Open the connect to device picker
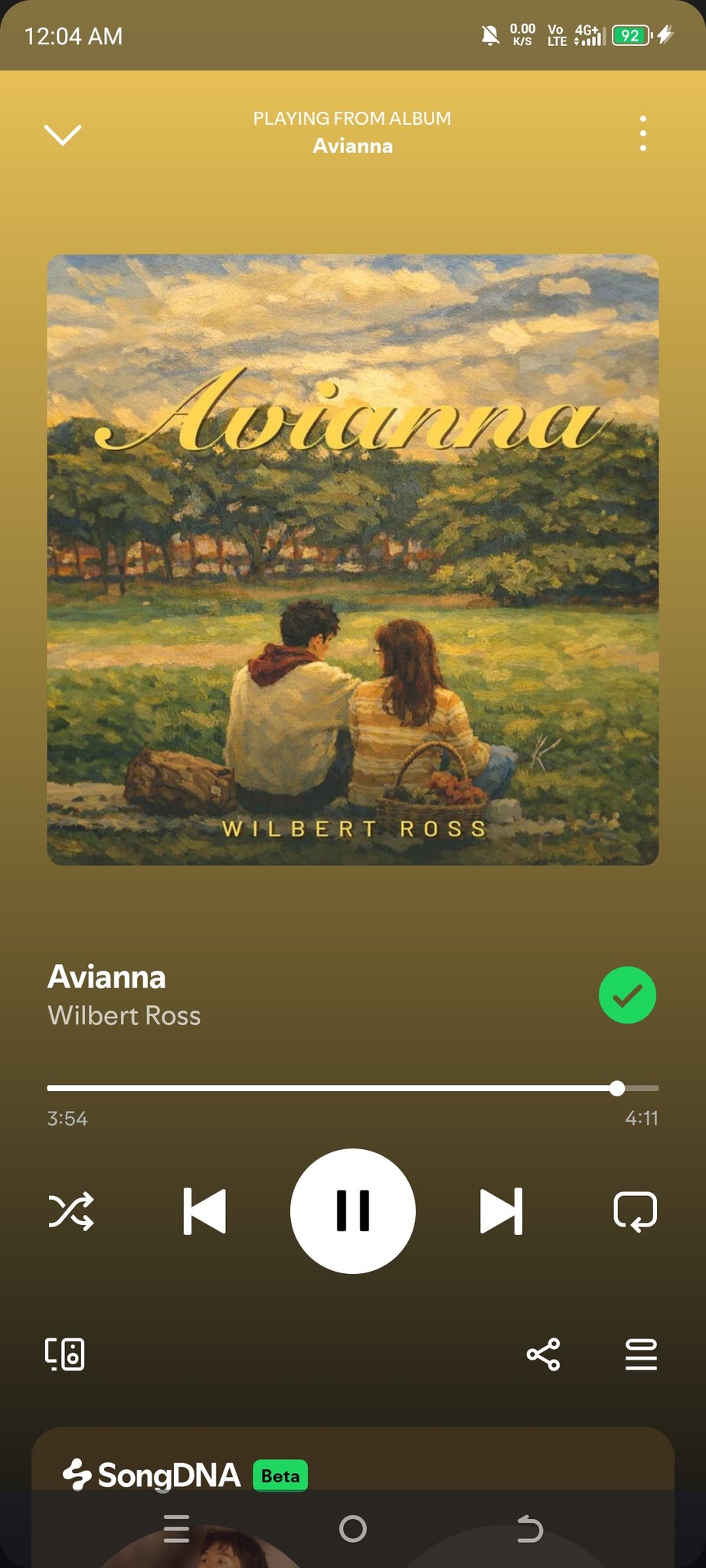Viewport: 706px width, 1568px height. [x=65, y=1354]
